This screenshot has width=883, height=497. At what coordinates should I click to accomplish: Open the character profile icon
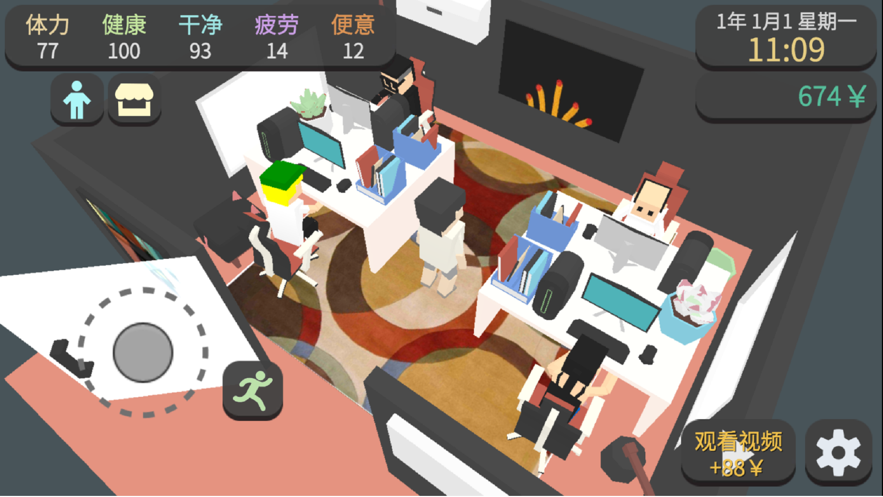click(x=78, y=100)
